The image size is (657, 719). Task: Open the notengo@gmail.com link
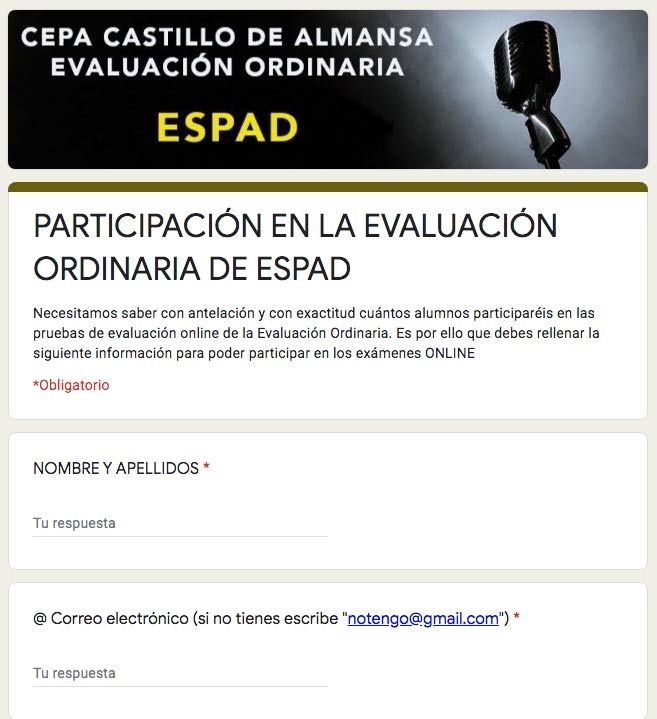(423, 619)
